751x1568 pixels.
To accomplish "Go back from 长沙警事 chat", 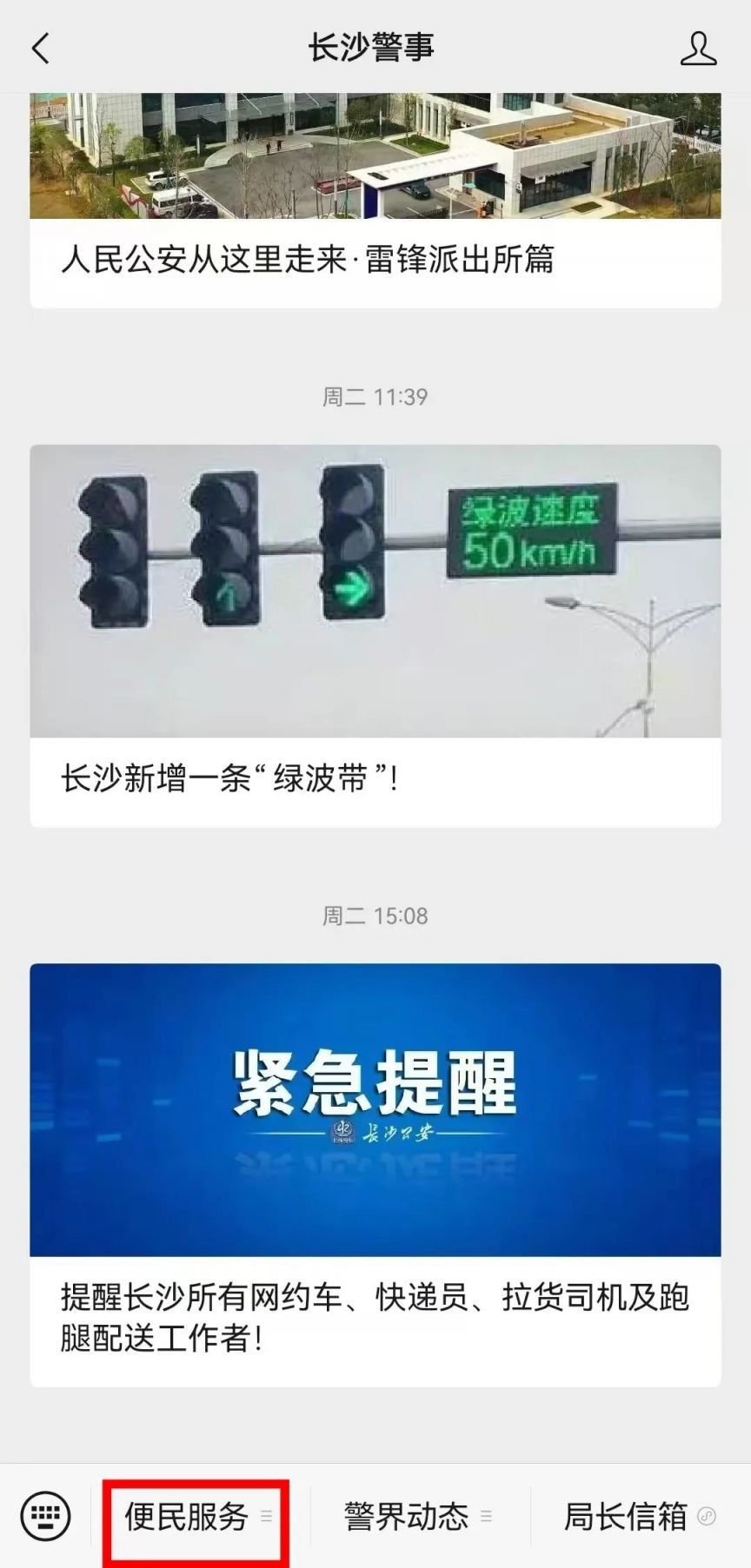I will [41, 49].
